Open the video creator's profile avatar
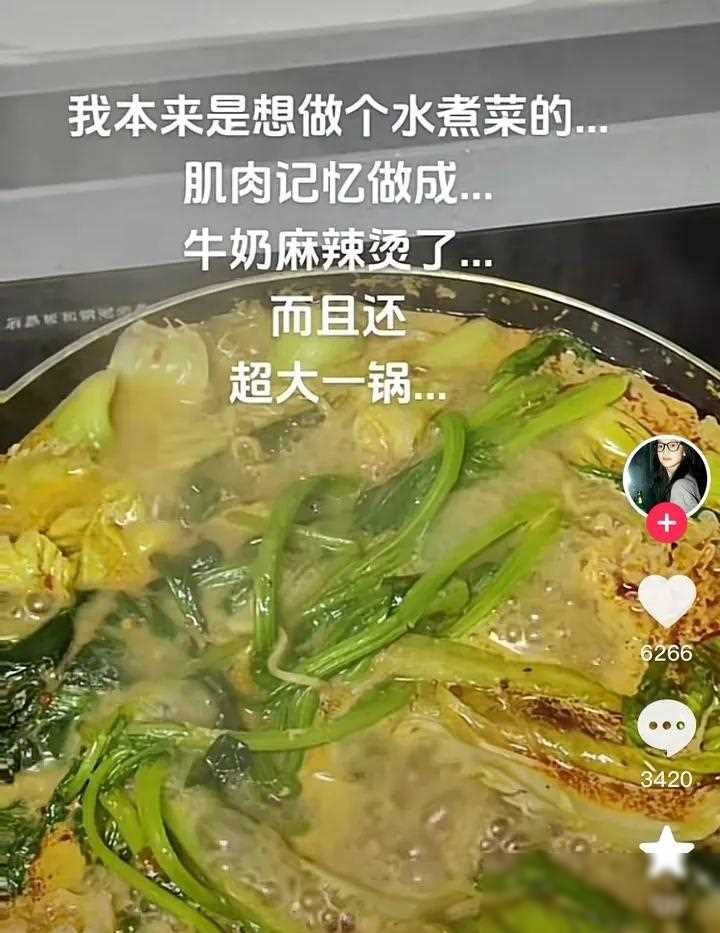Screen dimensions: 720x933 pyautogui.click(x=666, y=476)
